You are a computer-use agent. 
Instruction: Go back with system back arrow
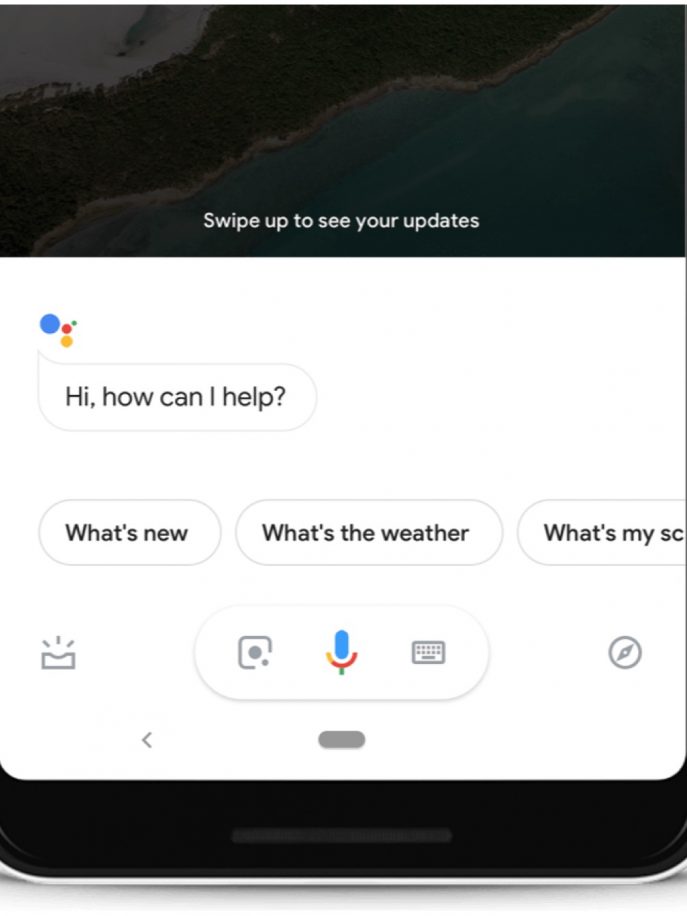click(x=147, y=740)
